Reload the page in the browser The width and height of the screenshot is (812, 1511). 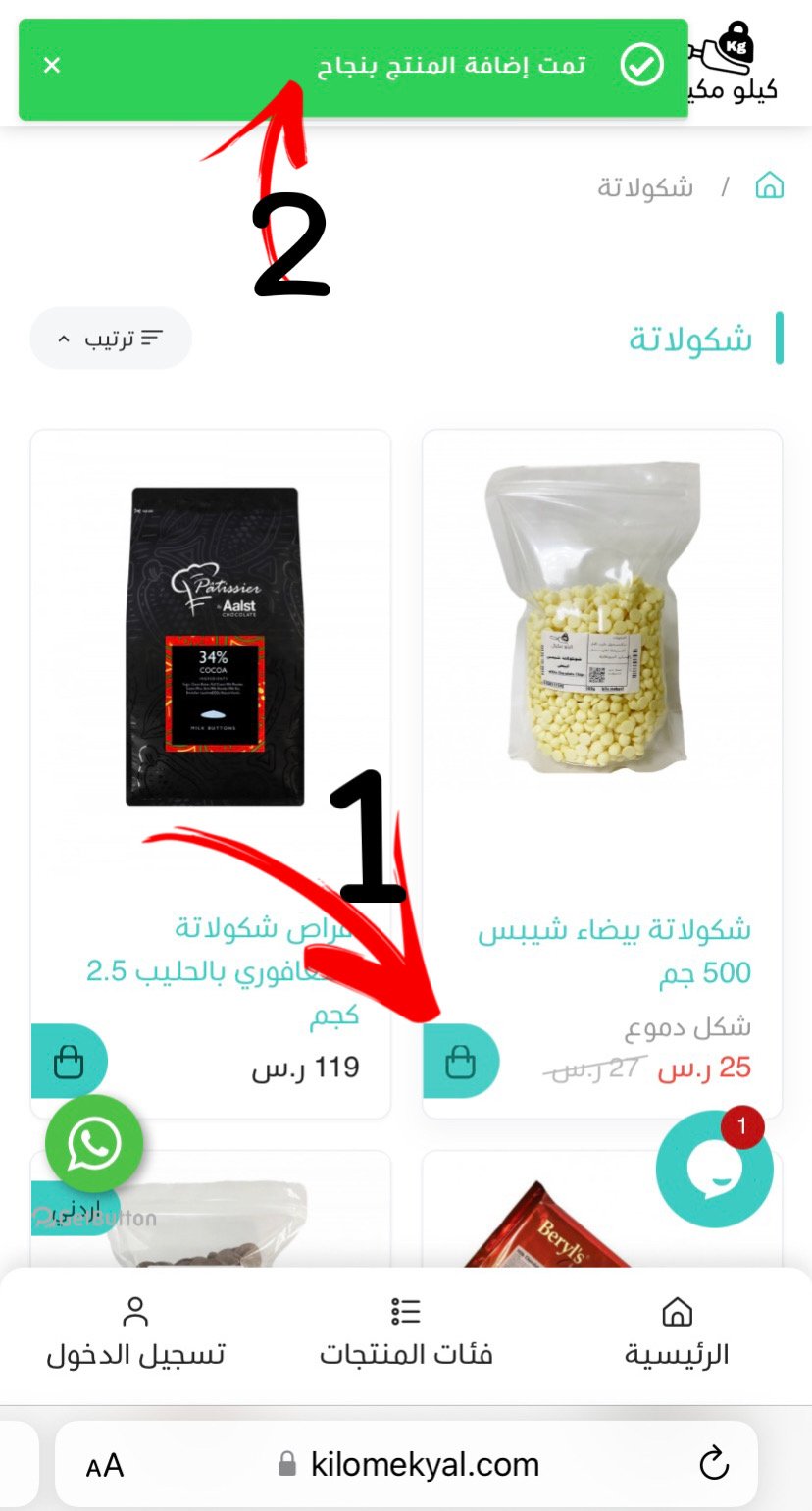point(714,1465)
